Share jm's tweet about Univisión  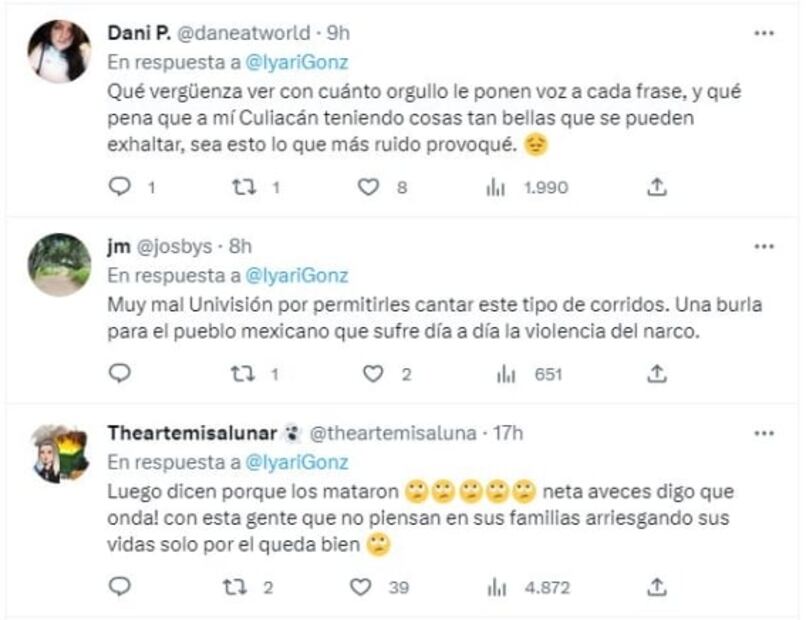tap(657, 374)
